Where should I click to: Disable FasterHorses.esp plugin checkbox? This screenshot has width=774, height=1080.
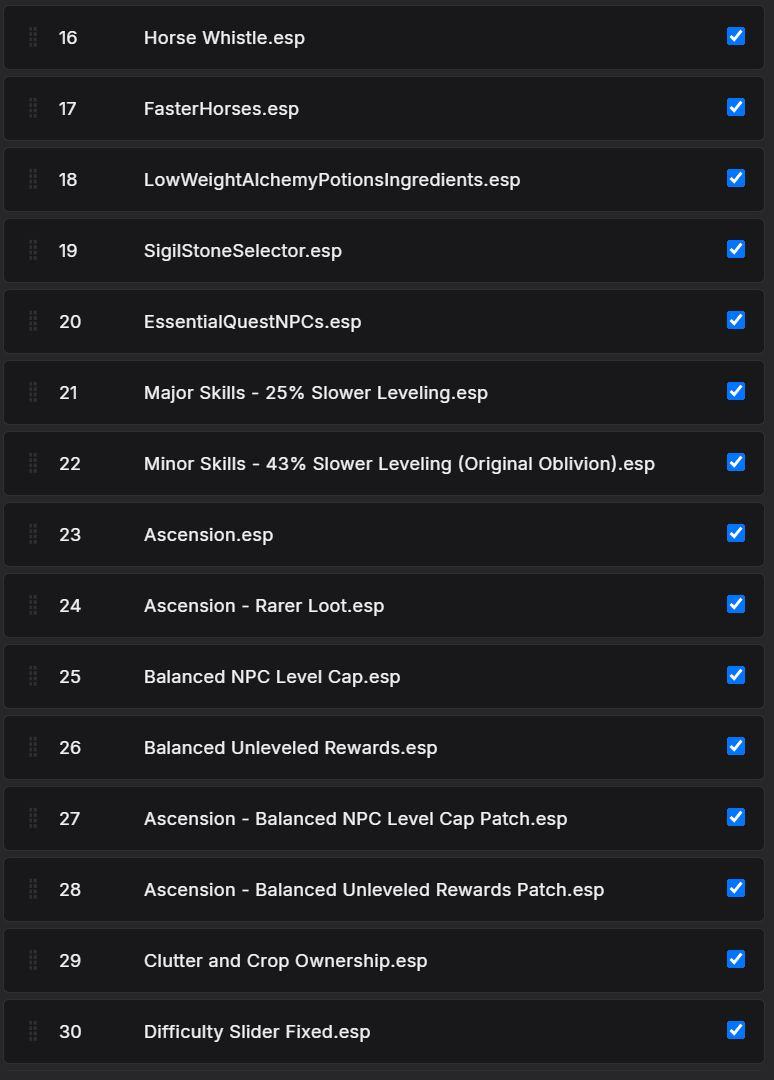point(736,107)
